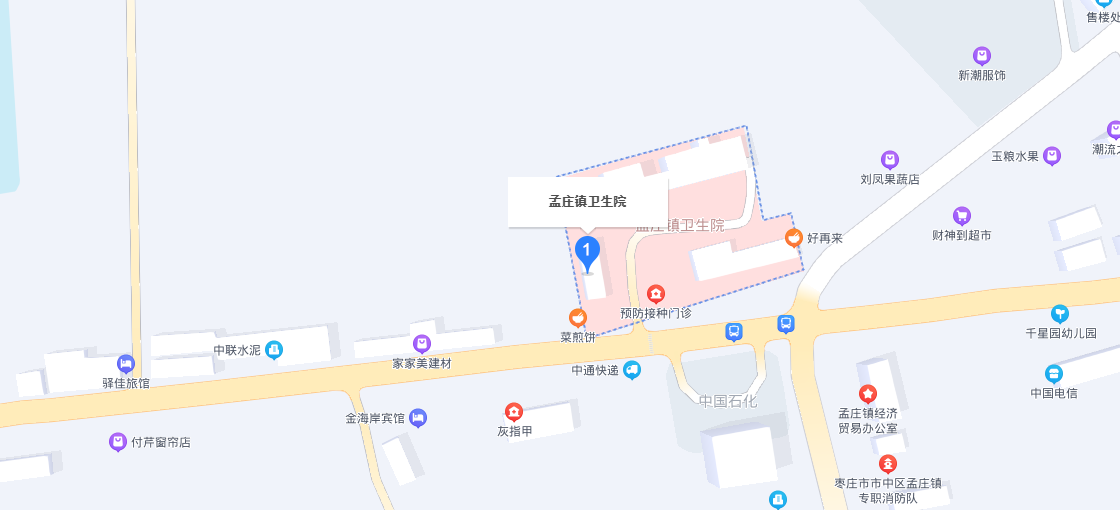Image resolution: width=1120 pixels, height=510 pixels.
Task: Select the 金海岸宾馆 hotel marker
Action: tap(418, 417)
